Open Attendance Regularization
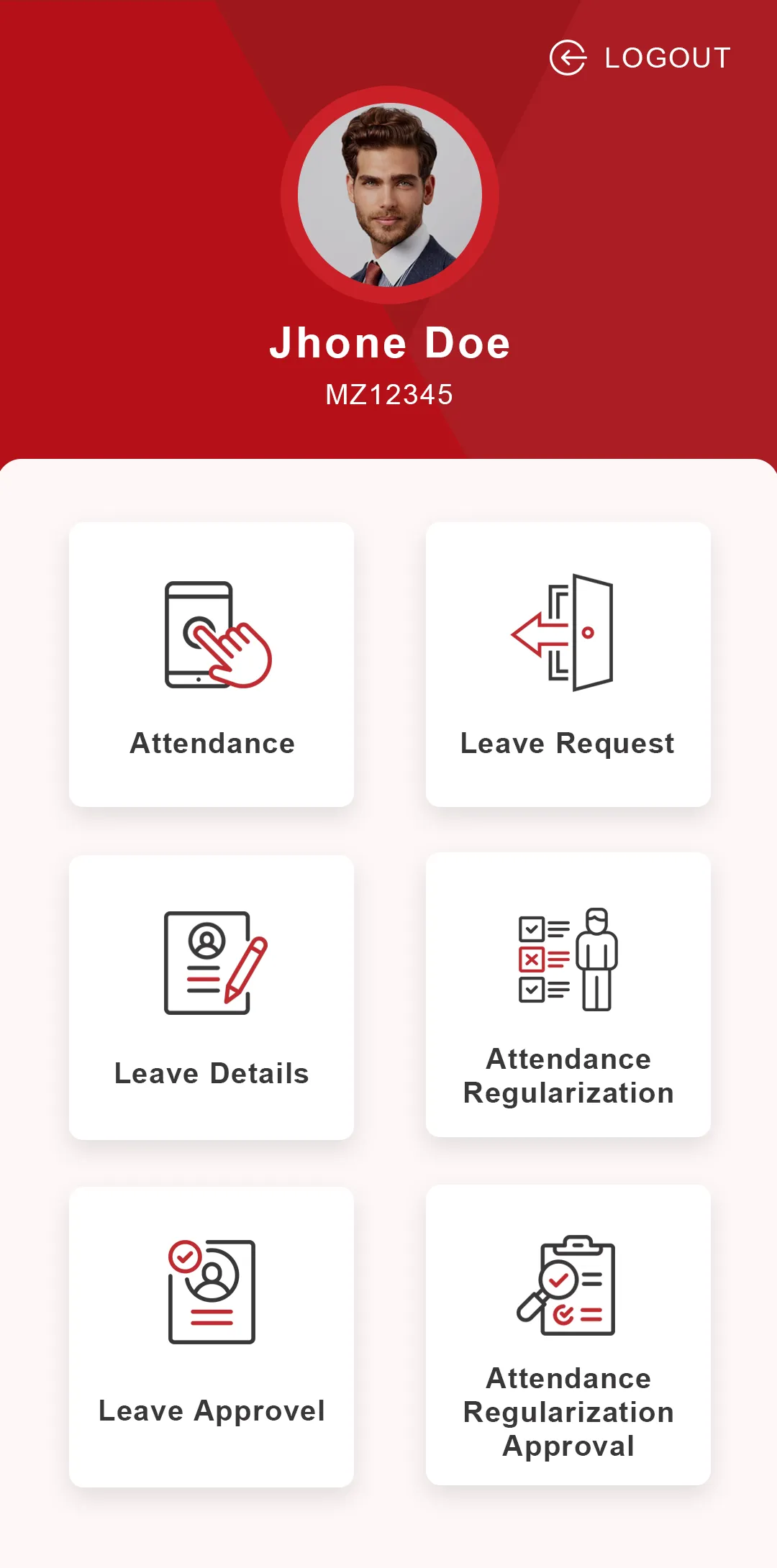Image resolution: width=777 pixels, height=1568 pixels. [568, 995]
